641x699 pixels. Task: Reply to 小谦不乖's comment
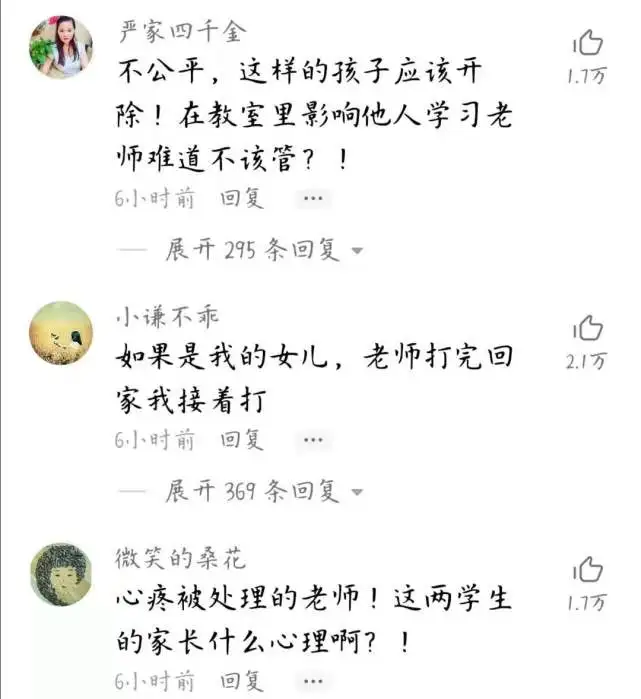click(x=242, y=440)
